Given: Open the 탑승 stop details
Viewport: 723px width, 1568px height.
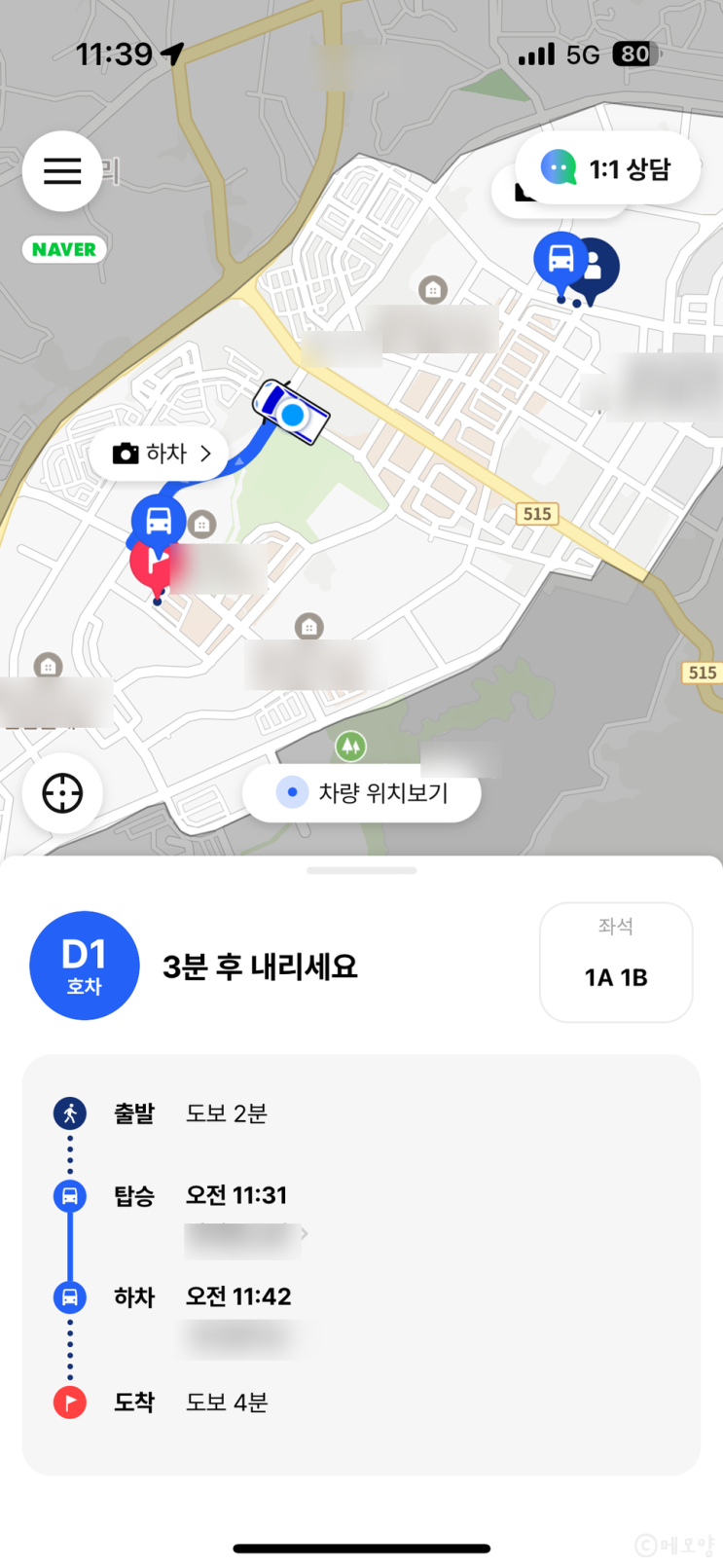Looking at the screenshot, I should click(x=247, y=1233).
